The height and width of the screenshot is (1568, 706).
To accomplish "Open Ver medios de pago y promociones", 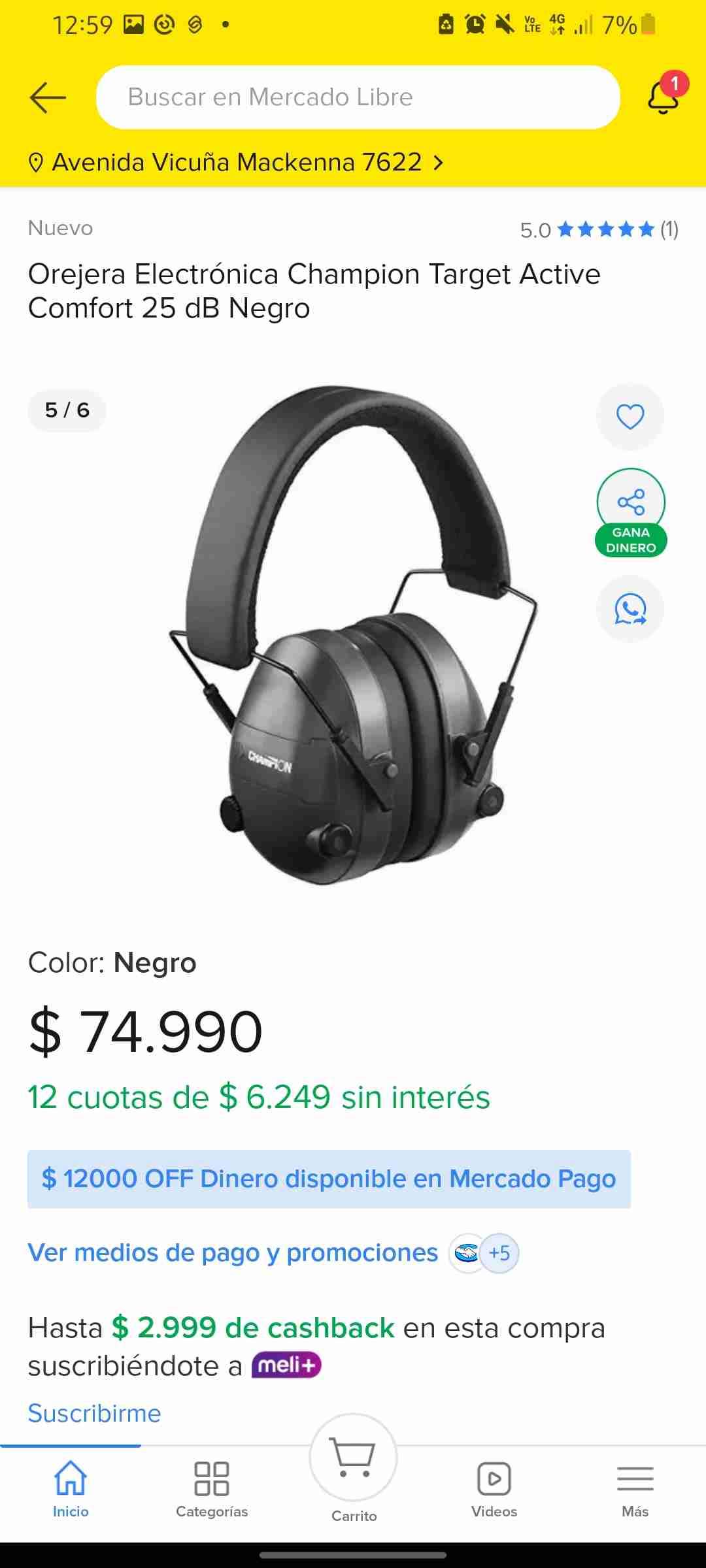I will 233,1252.
